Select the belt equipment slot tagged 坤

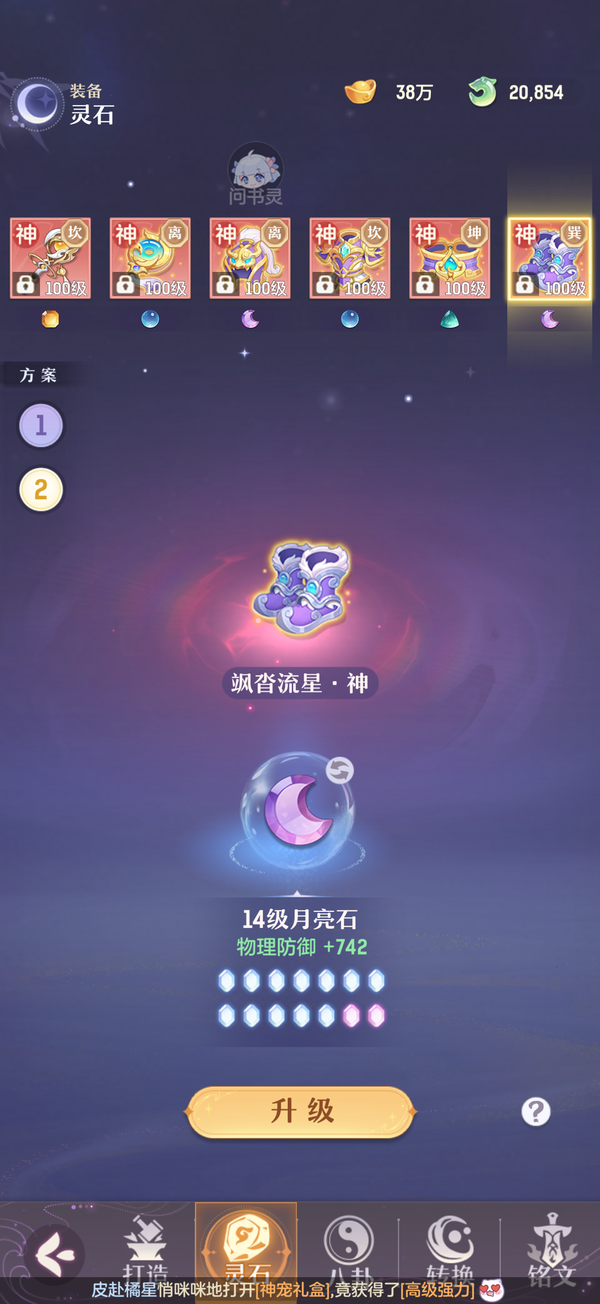[450, 258]
